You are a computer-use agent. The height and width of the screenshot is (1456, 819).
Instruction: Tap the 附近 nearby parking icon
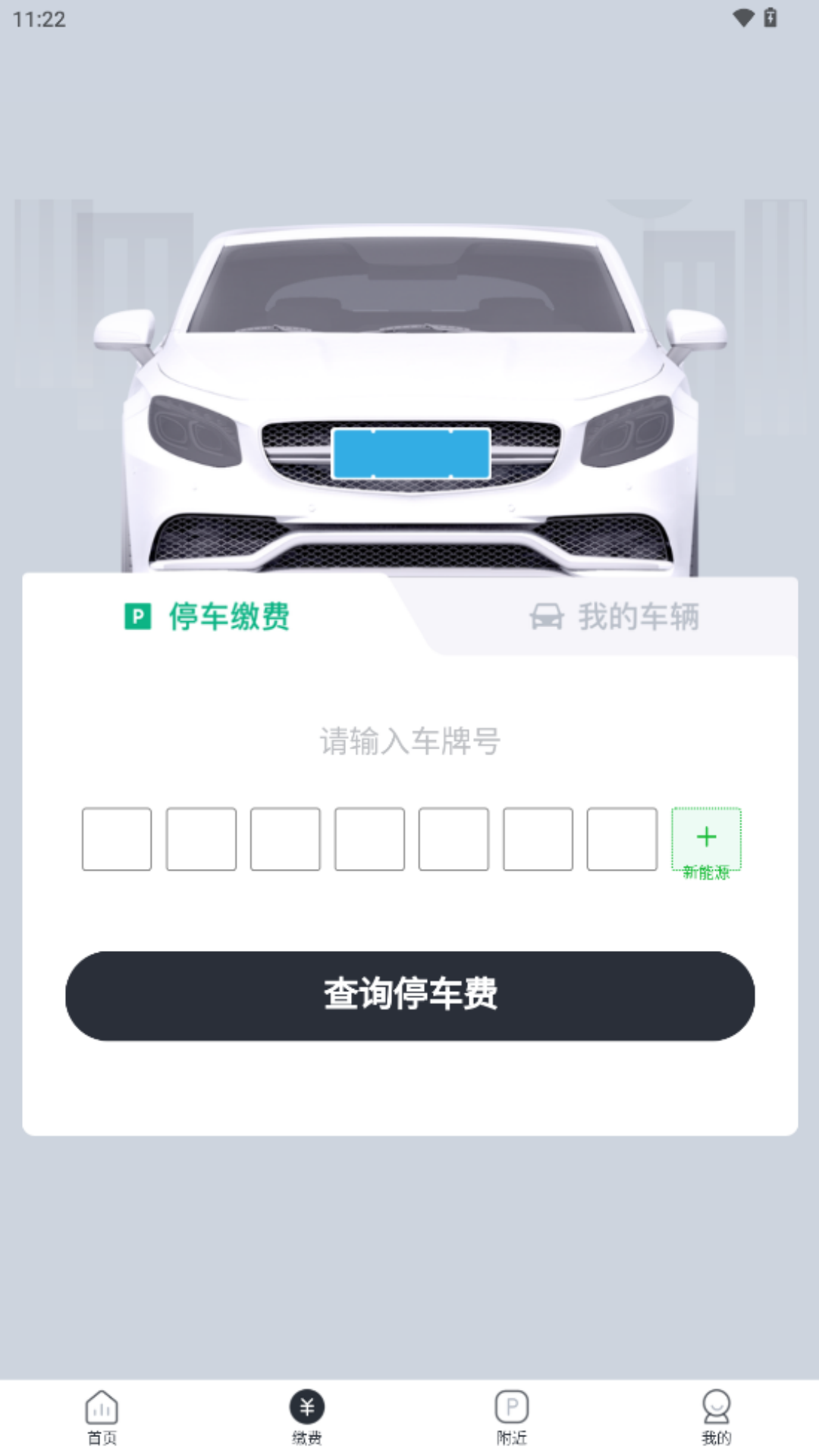511,1407
